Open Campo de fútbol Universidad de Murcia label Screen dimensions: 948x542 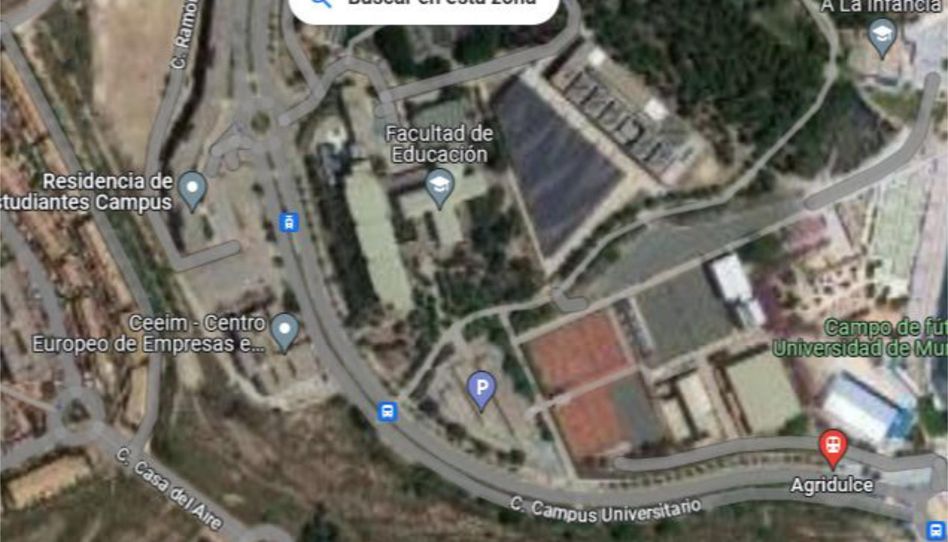[858, 338]
